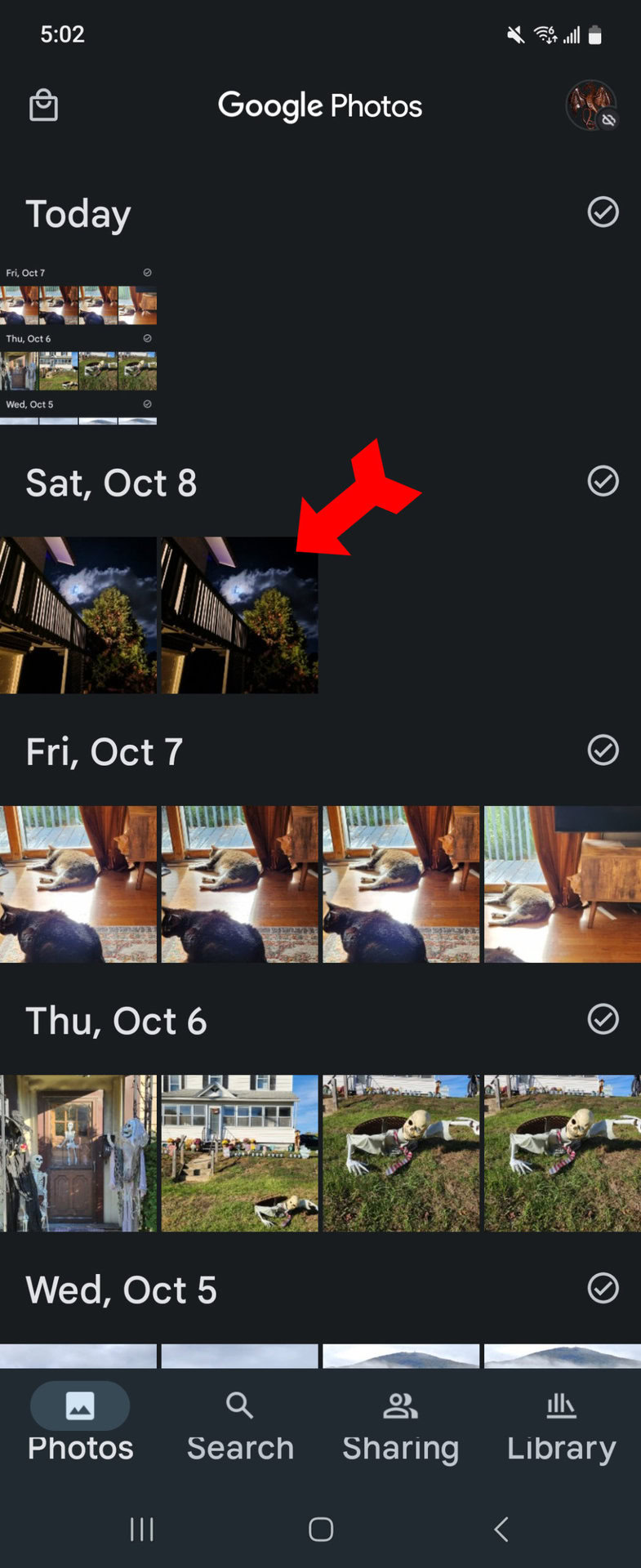The width and height of the screenshot is (641, 1568).
Task: Open the first cat photo from Fri, Oct 7
Action: 78,884
